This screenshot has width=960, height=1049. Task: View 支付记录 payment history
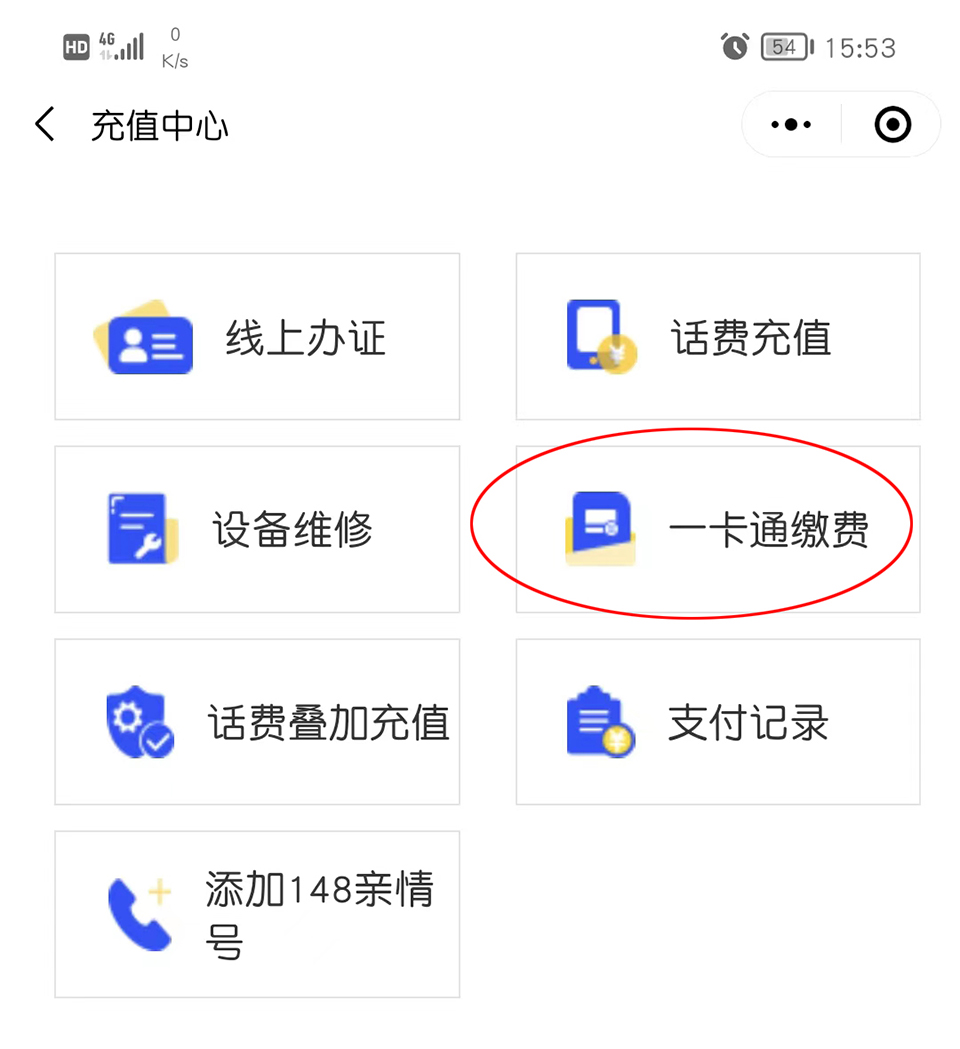[x=717, y=722]
